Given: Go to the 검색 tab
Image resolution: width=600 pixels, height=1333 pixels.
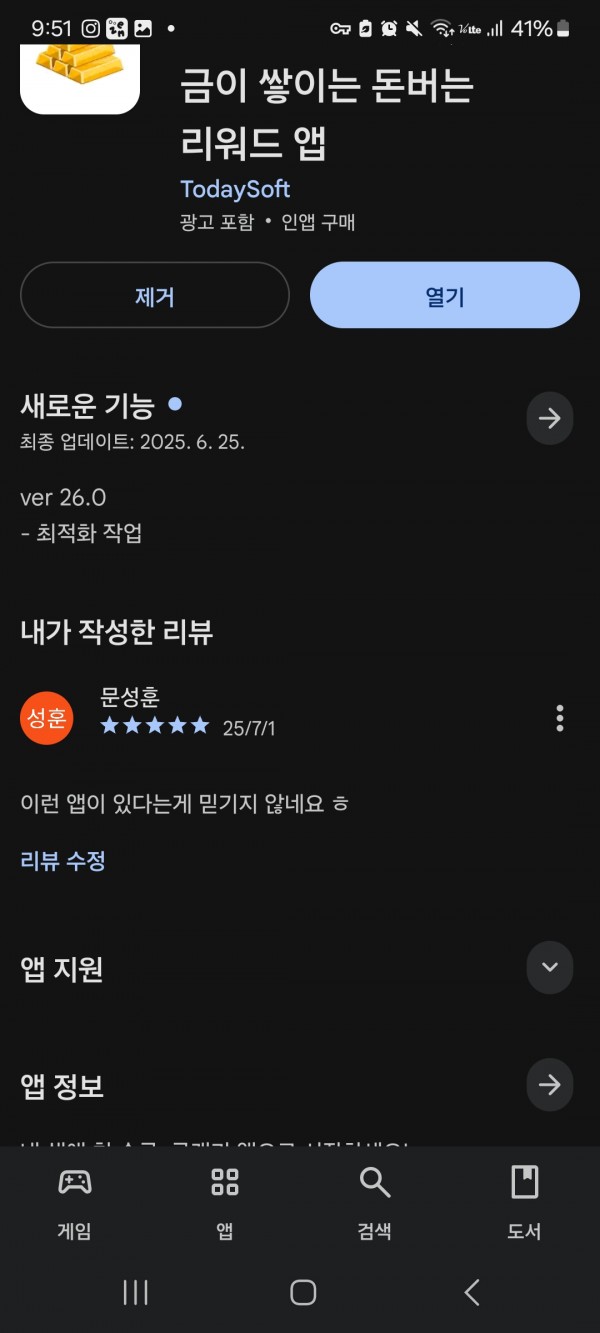Looking at the screenshot, I should tap(375, 1203).
